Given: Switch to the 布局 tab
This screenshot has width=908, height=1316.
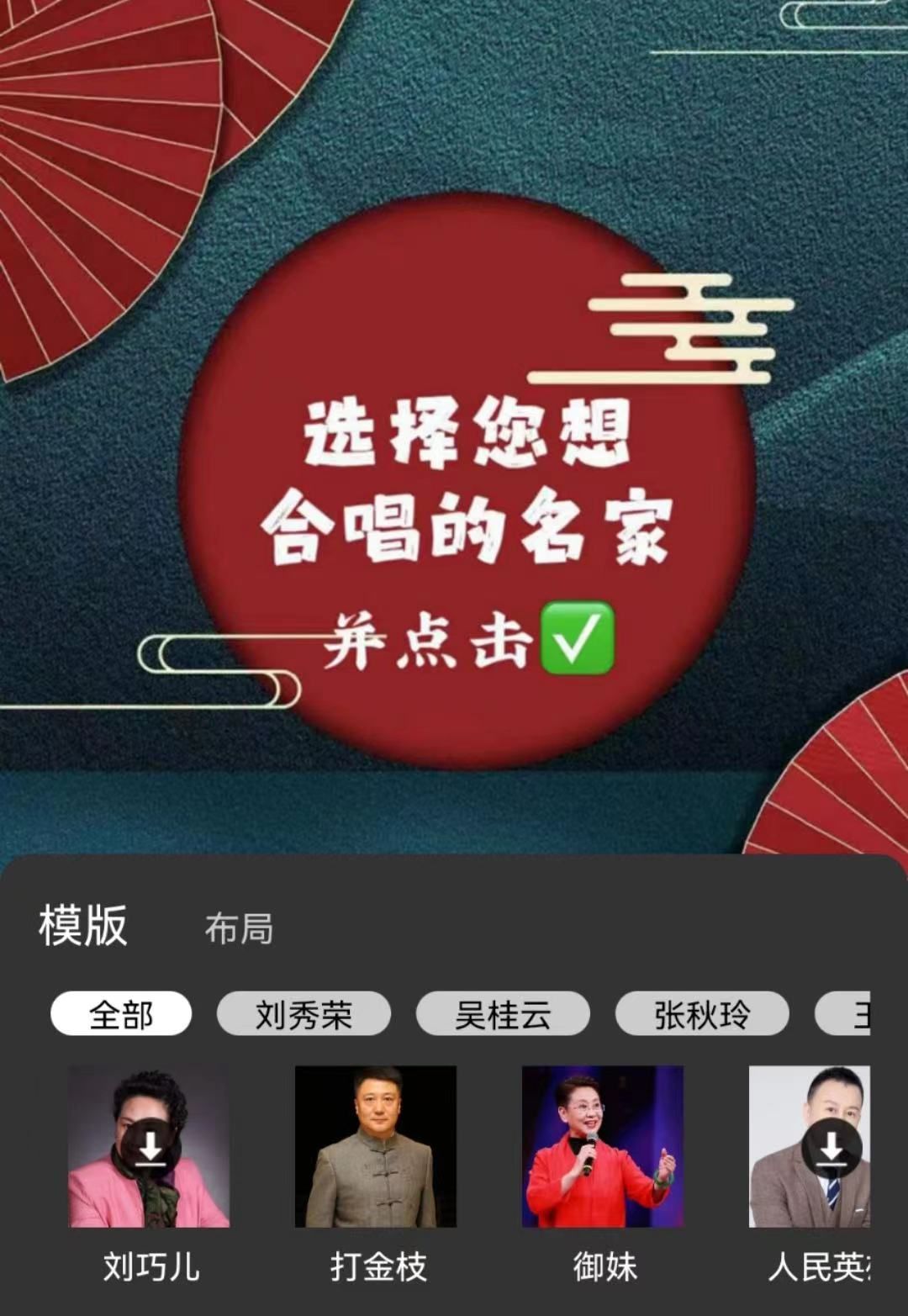Looking at the screenshot, I should coord(239,929).
